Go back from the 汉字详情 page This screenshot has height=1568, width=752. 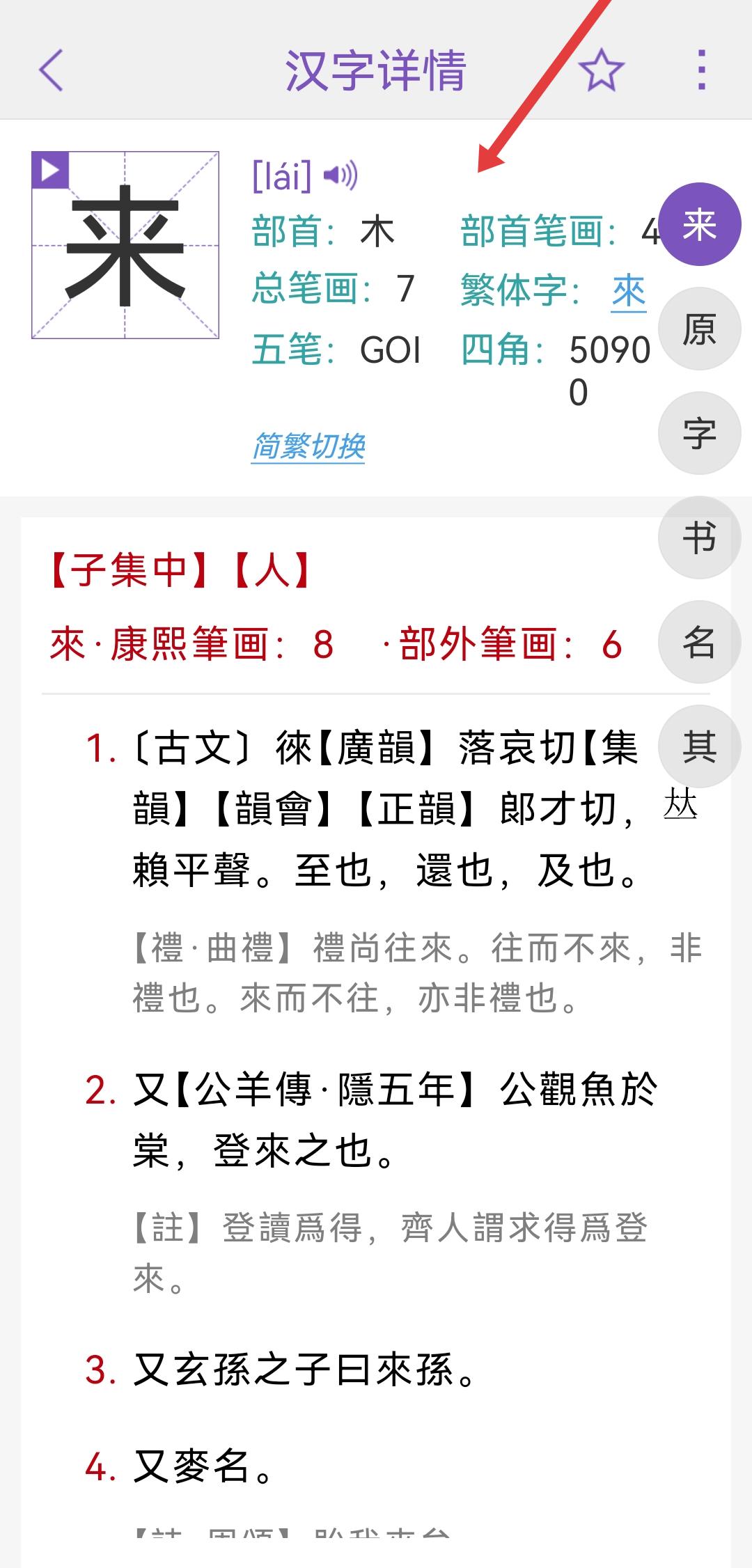coord(52,70)
